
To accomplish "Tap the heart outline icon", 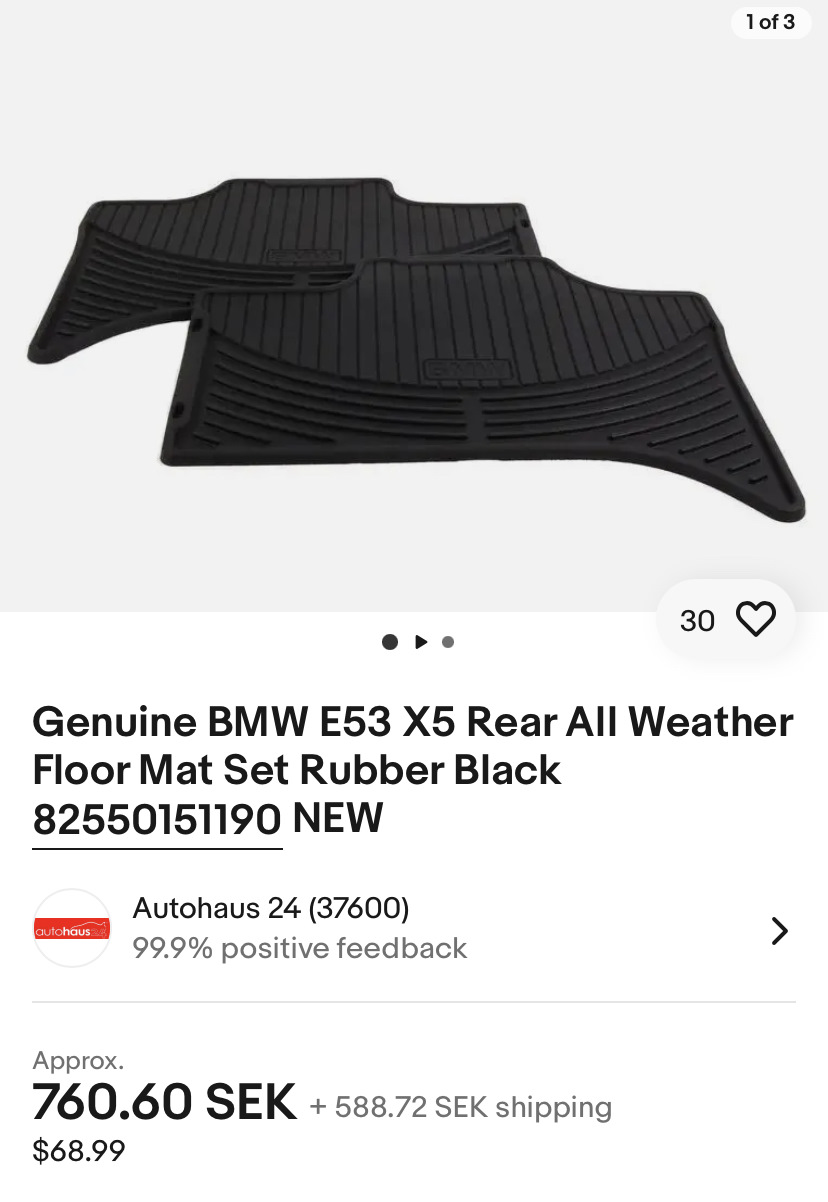I will [757, 619].
